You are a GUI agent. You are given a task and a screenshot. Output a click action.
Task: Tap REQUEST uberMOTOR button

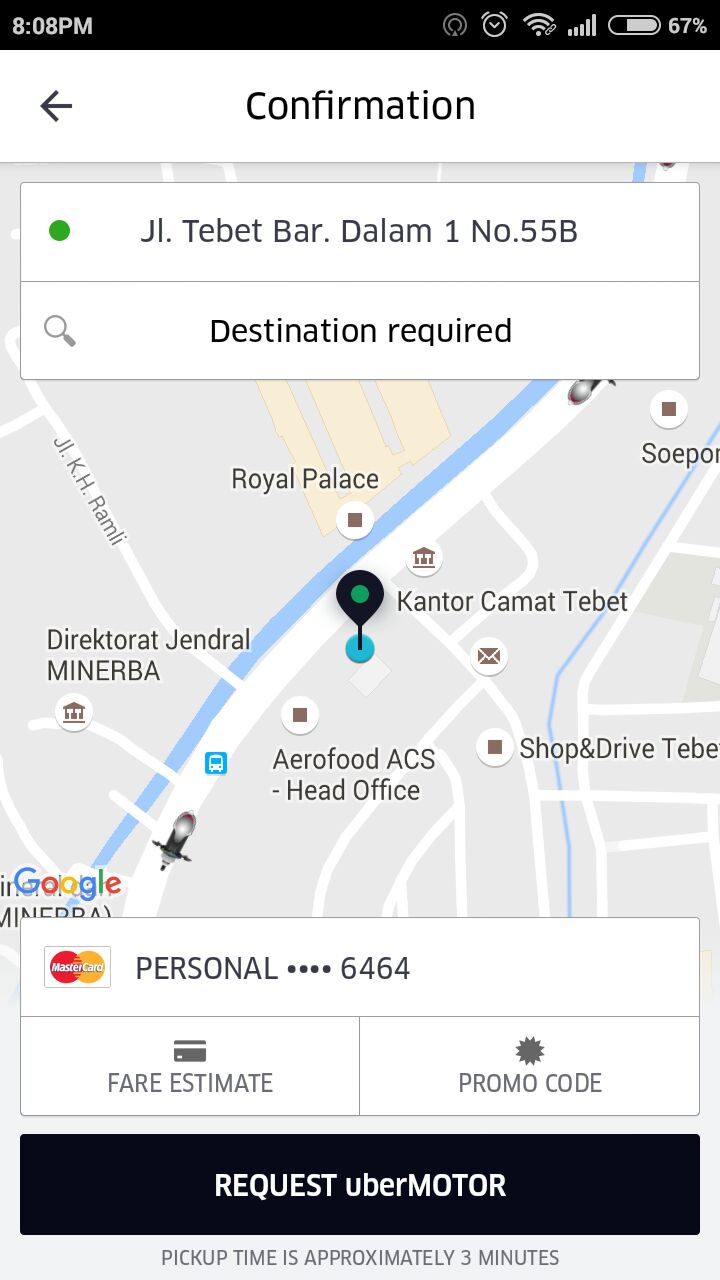[x=360, y=1185]
